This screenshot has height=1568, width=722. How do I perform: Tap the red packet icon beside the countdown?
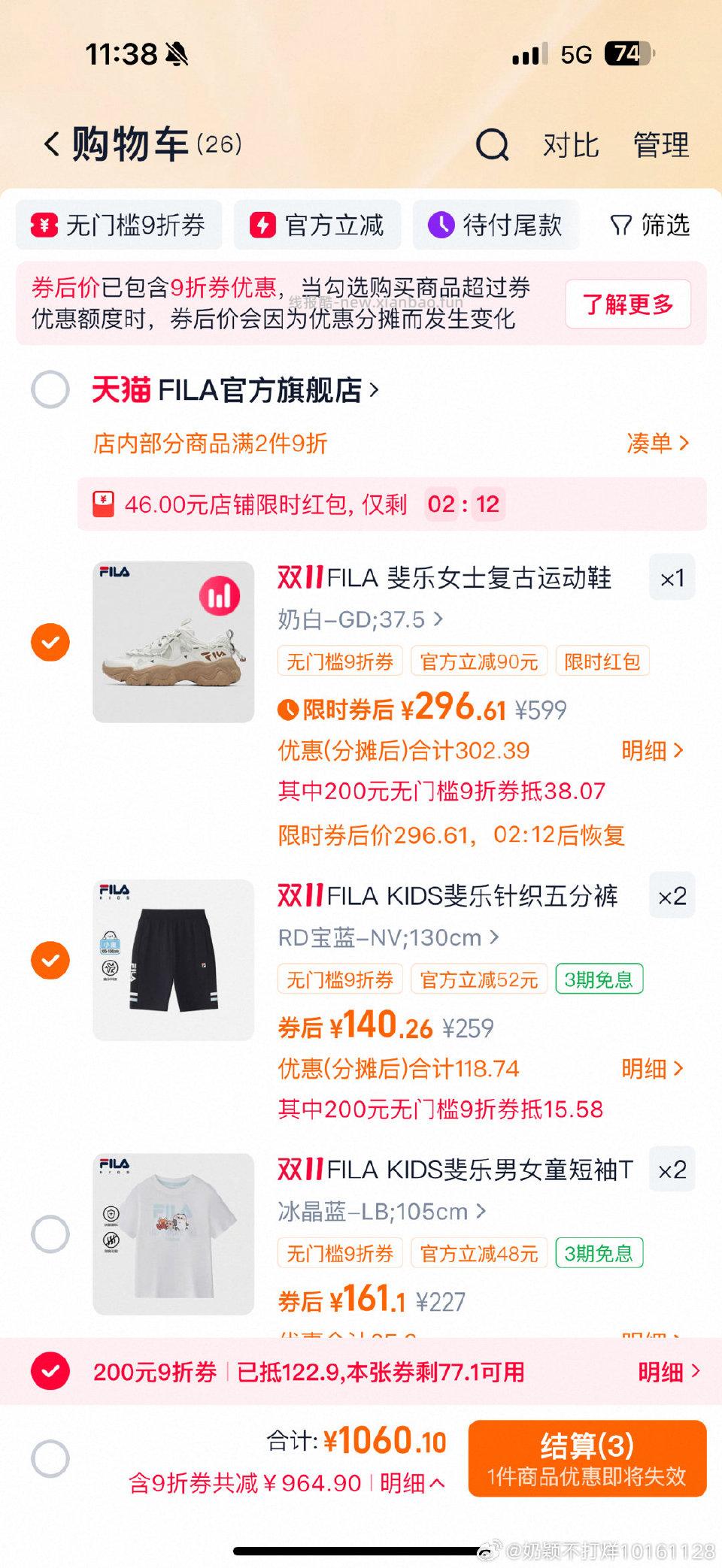tap(105, 504)
